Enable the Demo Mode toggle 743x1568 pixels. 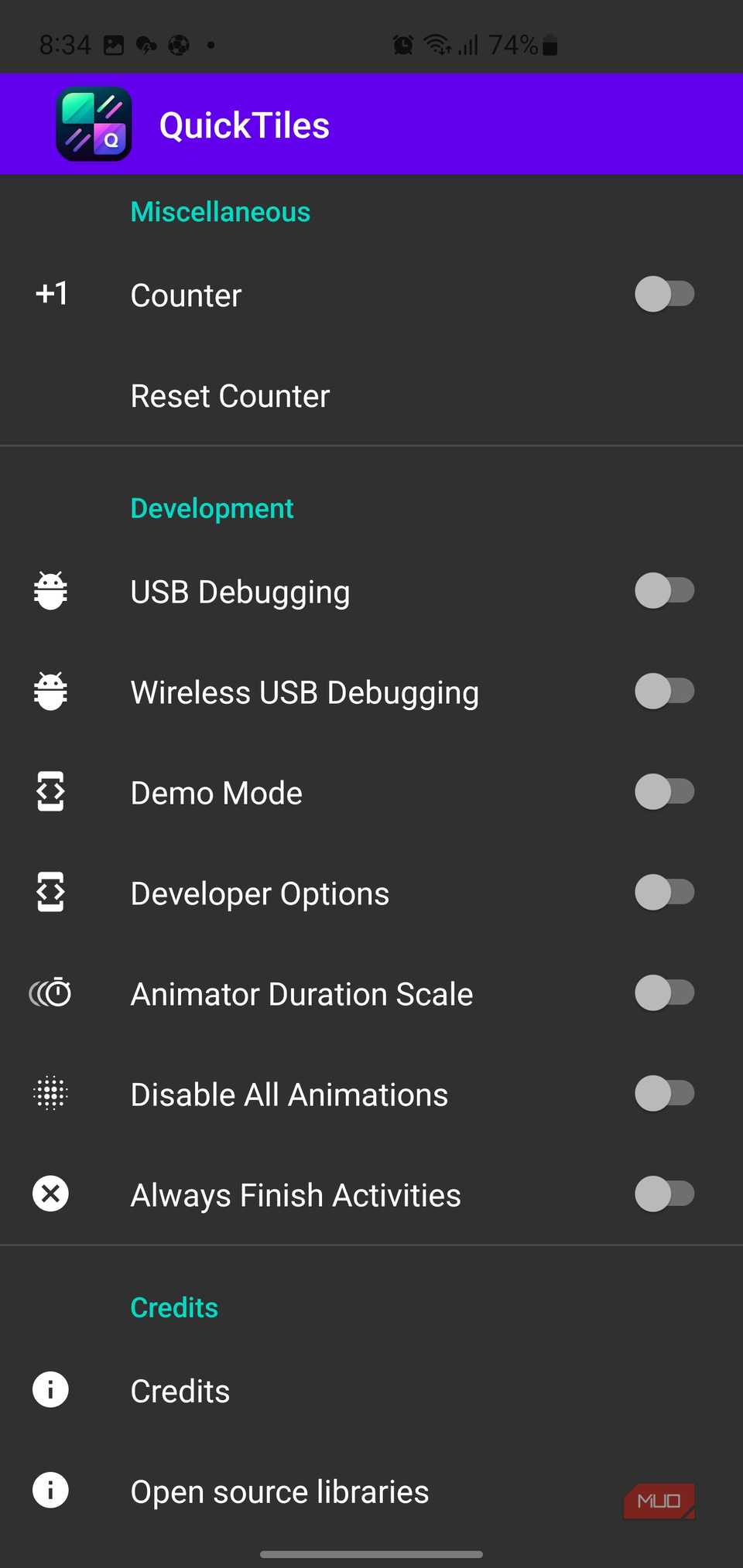tap(665, 791)
